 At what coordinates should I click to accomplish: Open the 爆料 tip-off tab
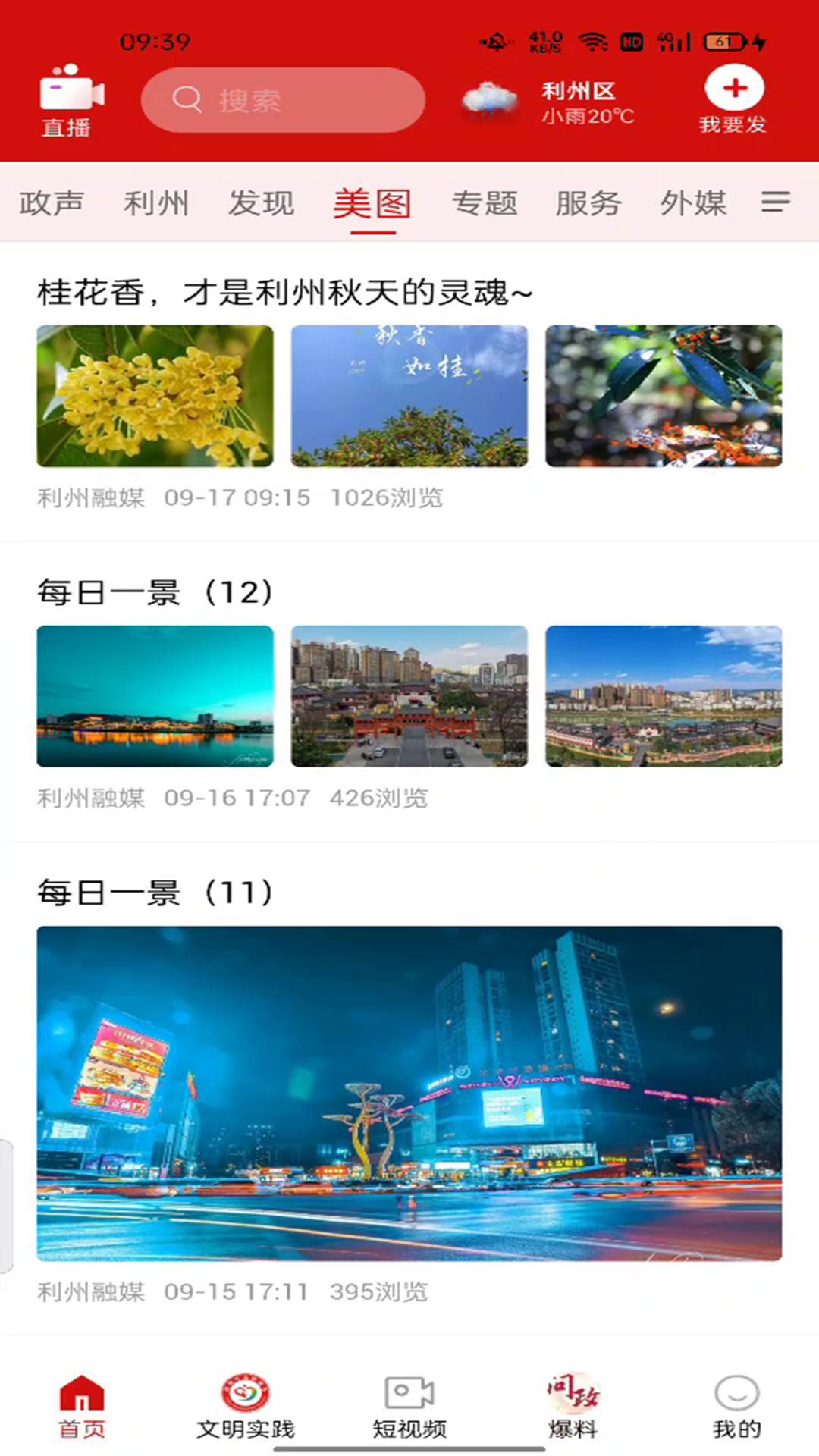[573, 1407]
